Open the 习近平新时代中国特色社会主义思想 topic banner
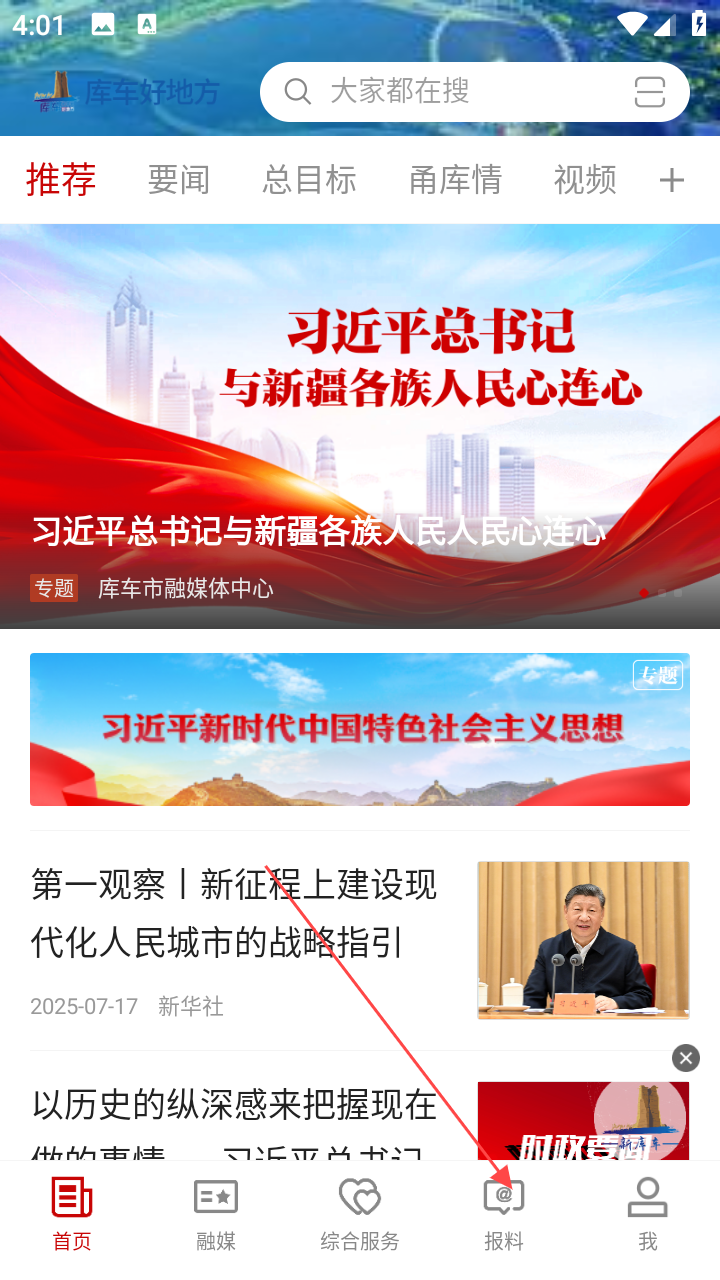 click(x=360, y=729)
